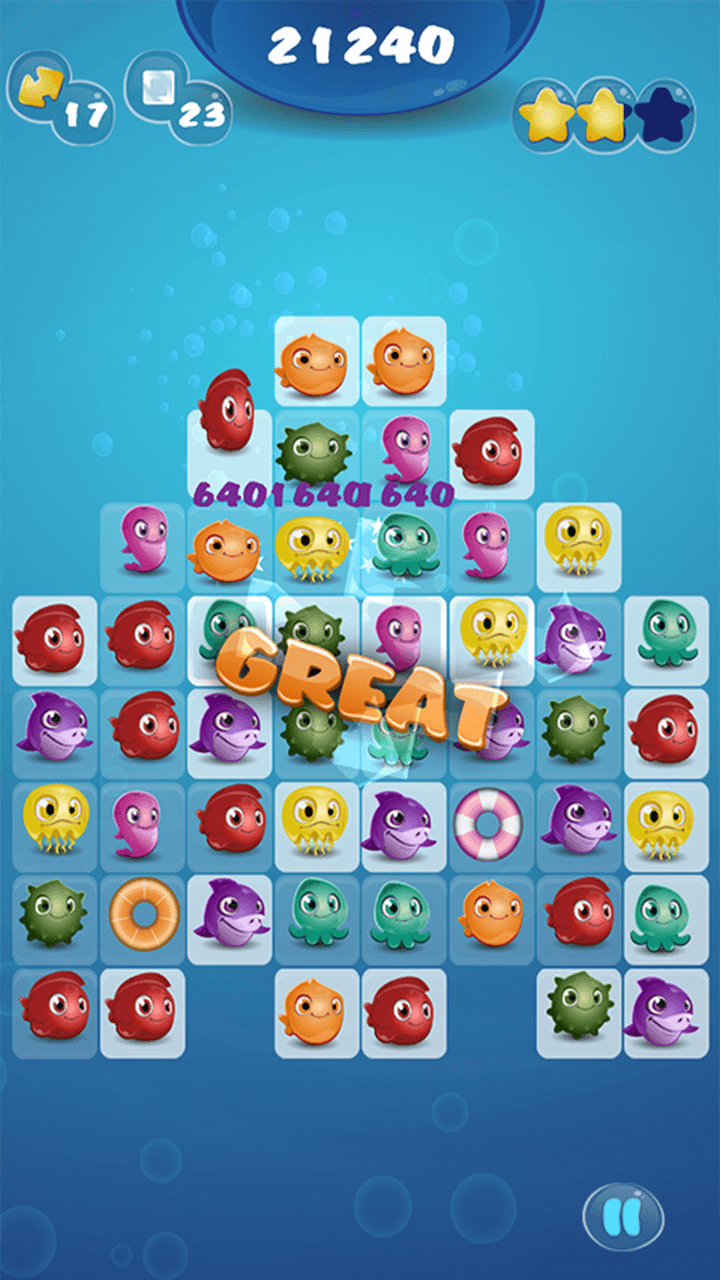Select the orange swim ring tile
The image size is (720, 1280).
click(x=143, y=913)
